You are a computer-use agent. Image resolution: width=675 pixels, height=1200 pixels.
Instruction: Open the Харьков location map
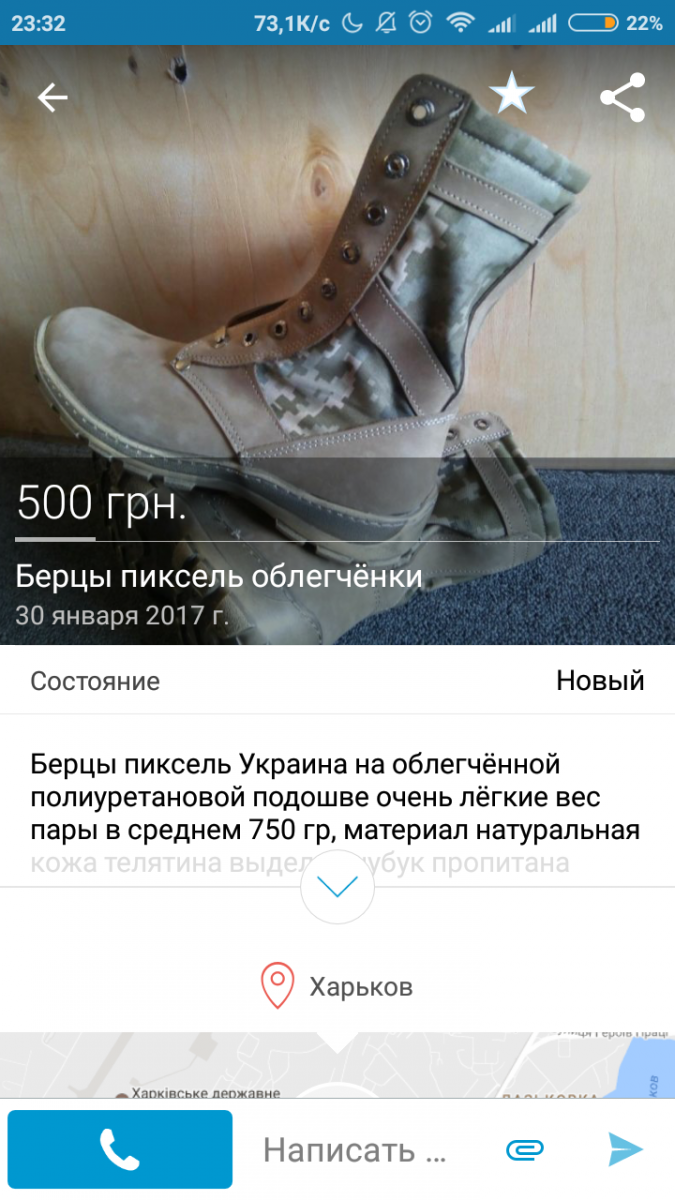coord(337,1064)
